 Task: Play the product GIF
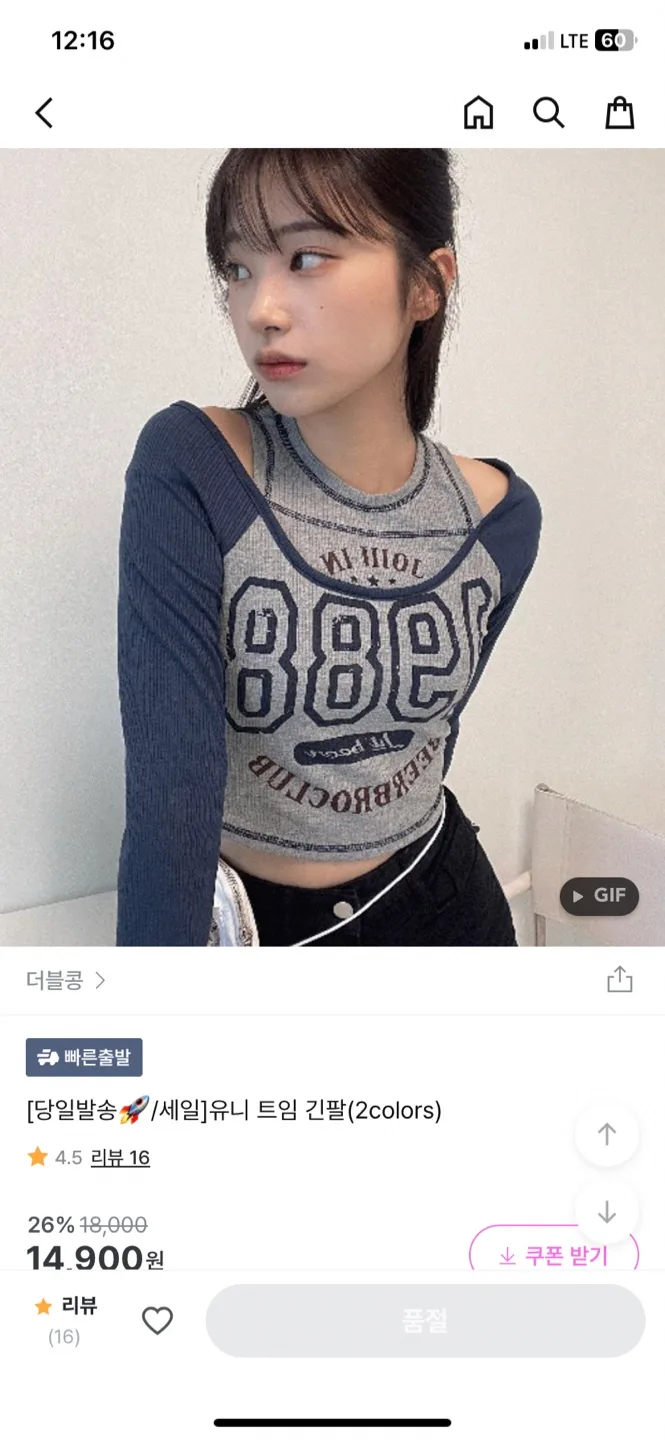tap(599, 896)
